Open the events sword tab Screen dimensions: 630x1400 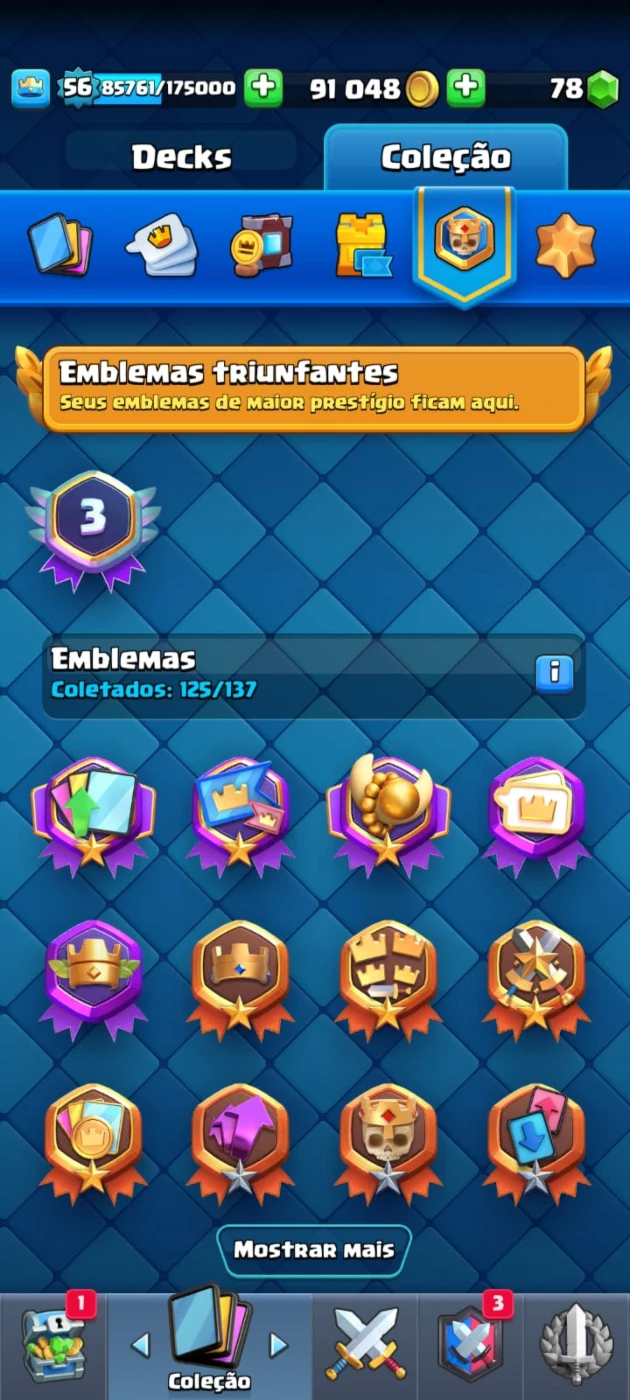click(x=576, y=1347)
